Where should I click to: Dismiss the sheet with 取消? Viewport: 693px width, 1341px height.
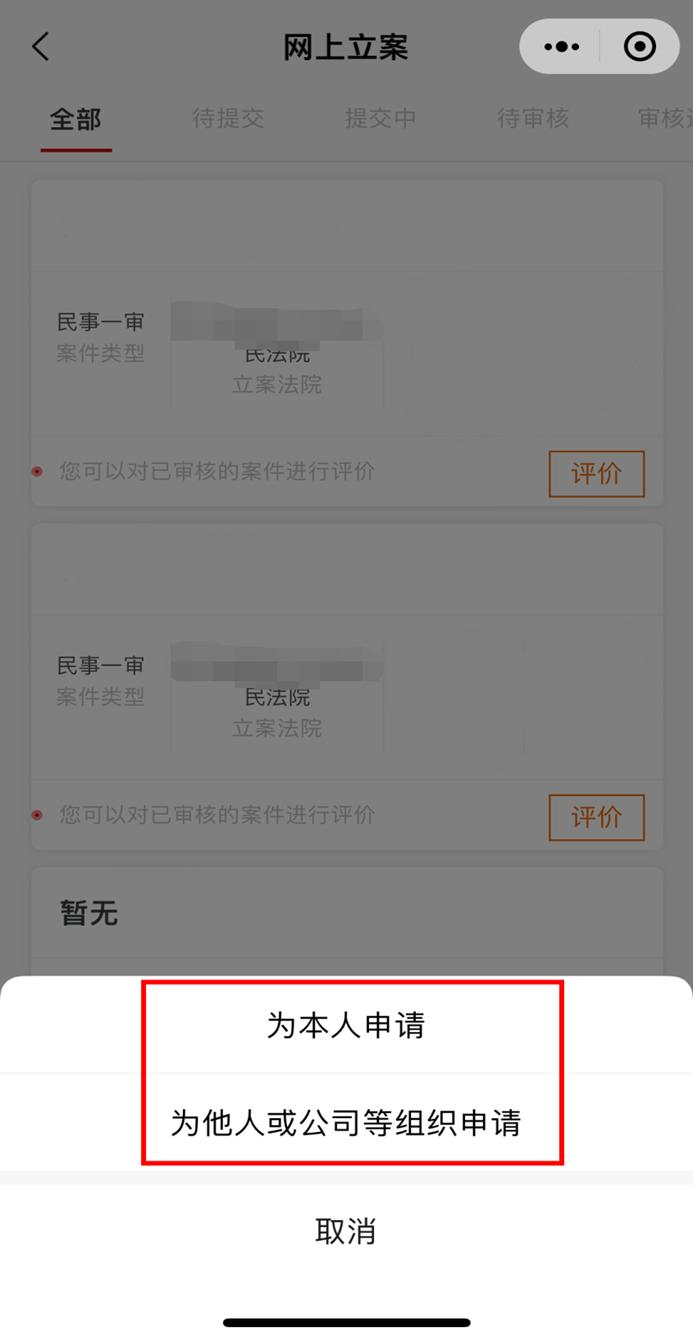[x=346, y=1231]
